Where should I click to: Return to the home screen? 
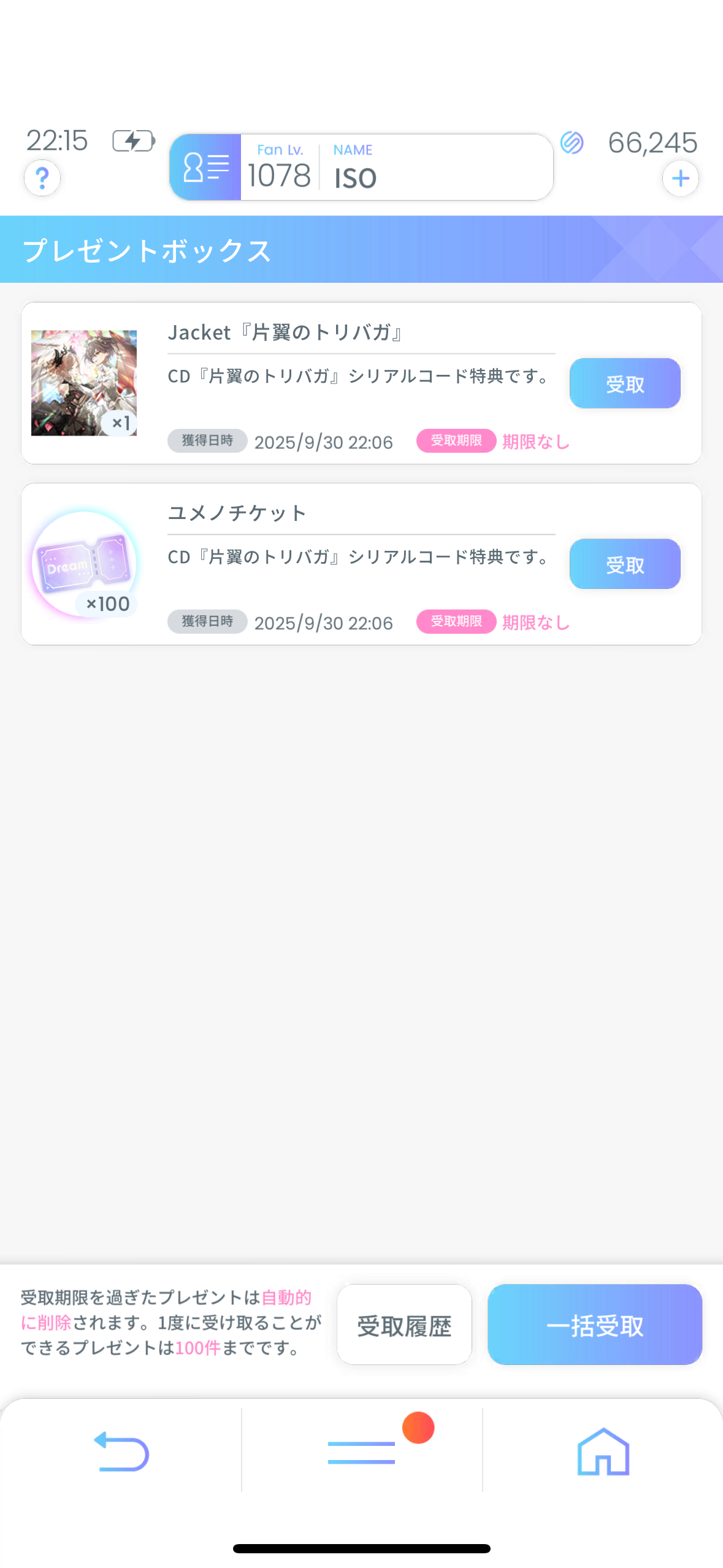[603, 1451]
